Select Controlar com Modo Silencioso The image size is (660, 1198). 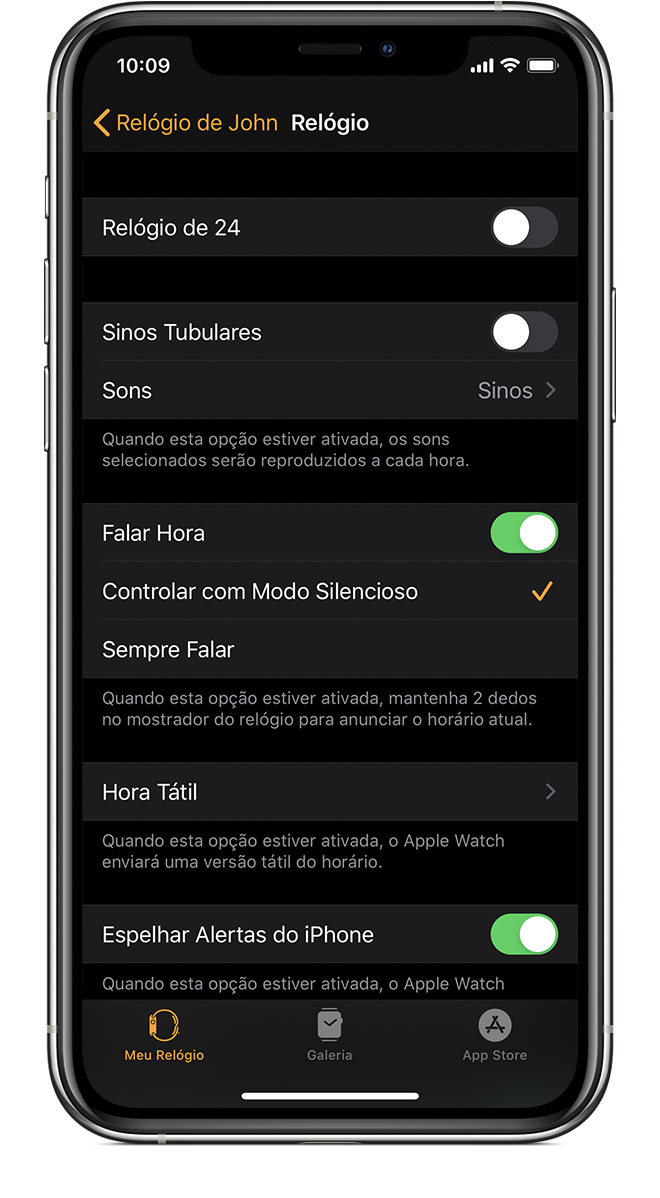click(x=329, y=591)
